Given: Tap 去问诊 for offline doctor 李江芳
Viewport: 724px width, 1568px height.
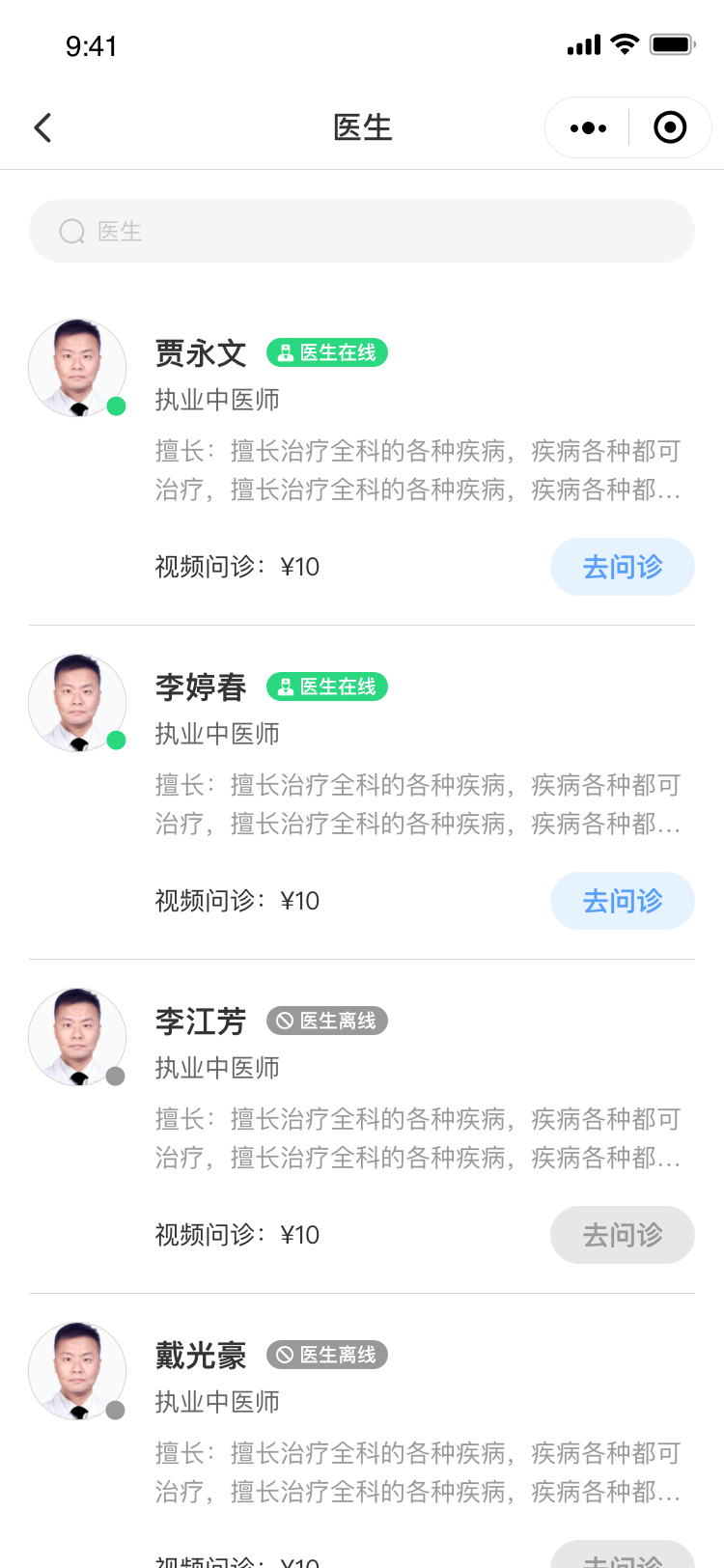Looking at the screenshot, I should click(622, 1235).
